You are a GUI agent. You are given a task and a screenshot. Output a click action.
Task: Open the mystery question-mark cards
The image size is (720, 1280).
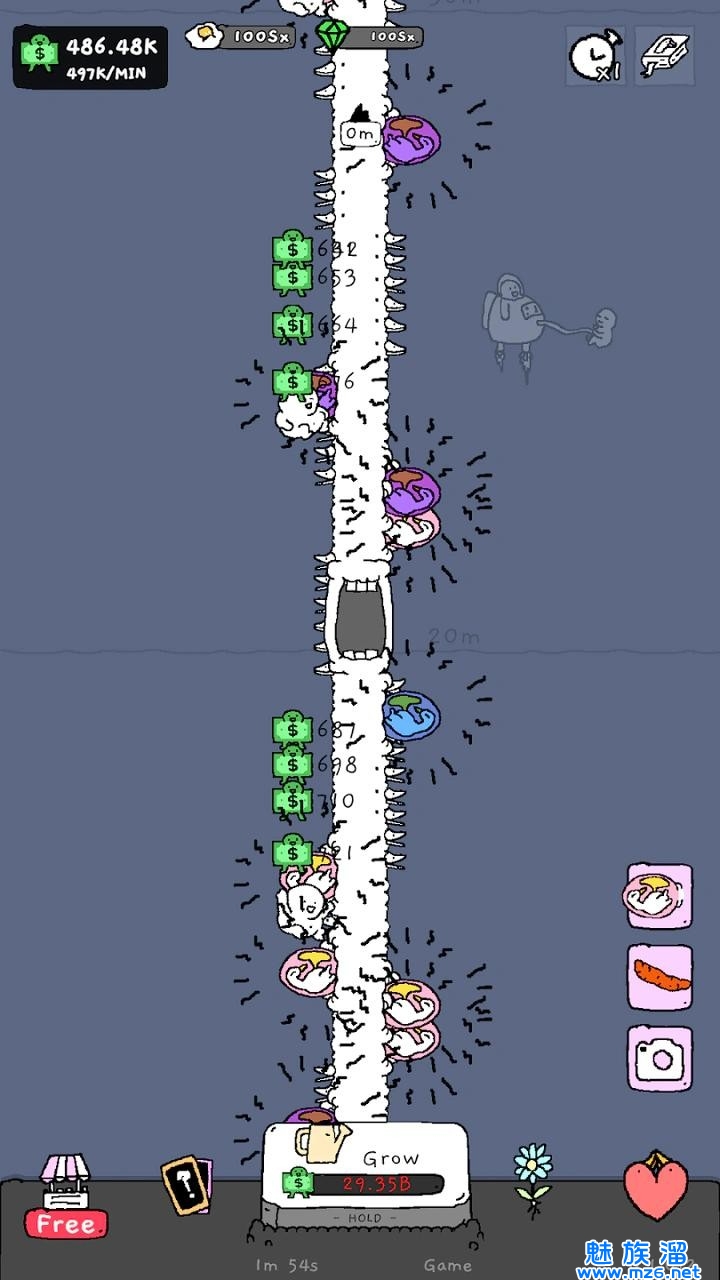185,1187
